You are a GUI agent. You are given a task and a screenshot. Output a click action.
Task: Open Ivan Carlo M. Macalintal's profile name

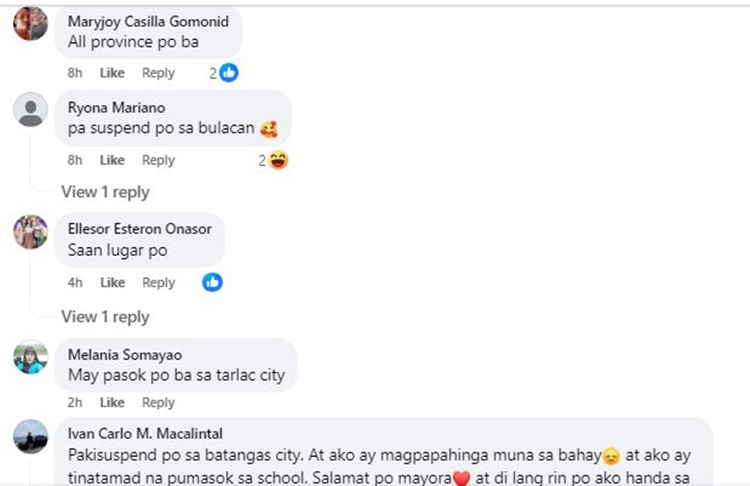pyautogui.click(x=145, y=434)
